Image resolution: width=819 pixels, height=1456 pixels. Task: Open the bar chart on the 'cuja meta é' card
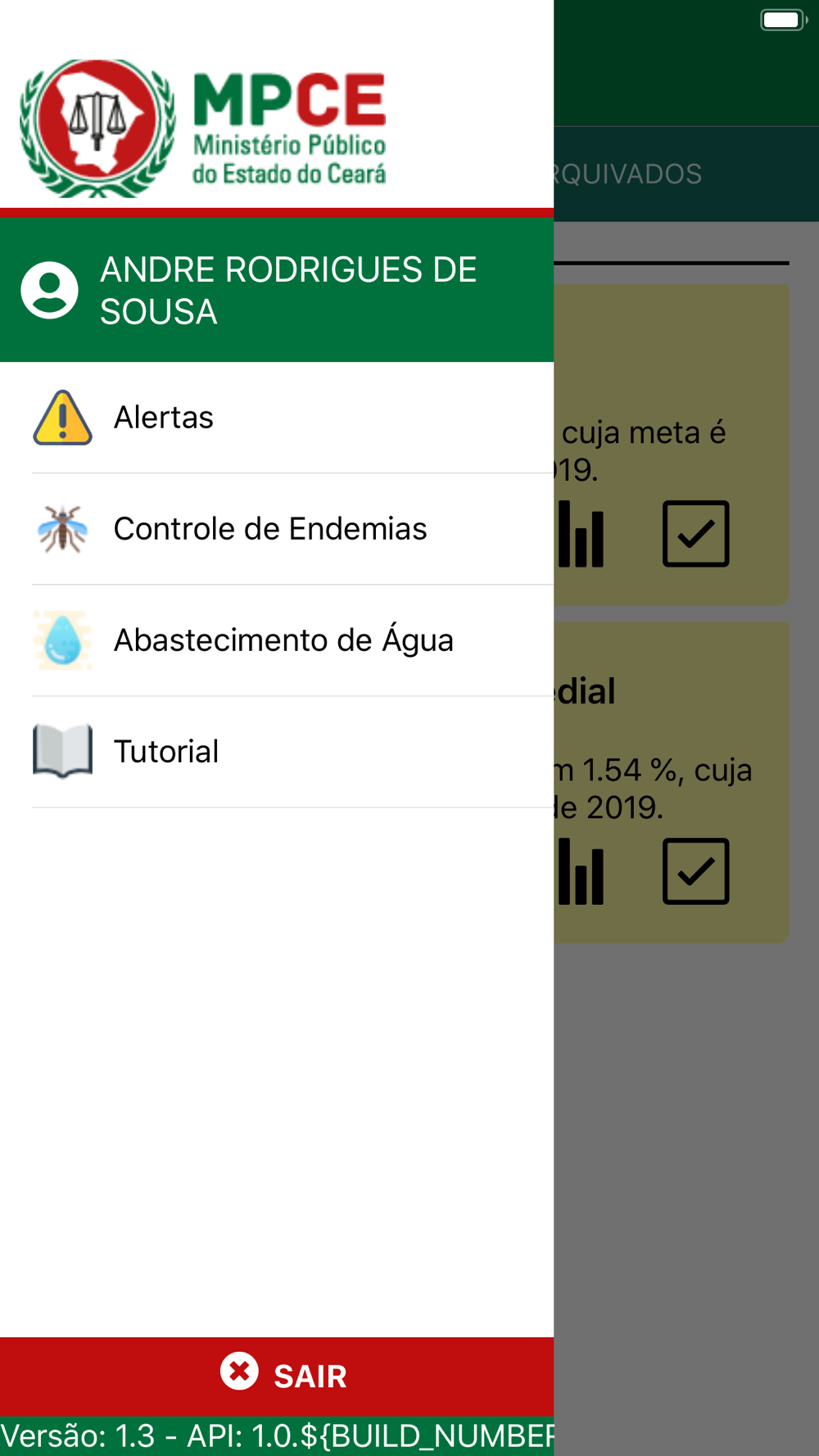pos(581,534)
